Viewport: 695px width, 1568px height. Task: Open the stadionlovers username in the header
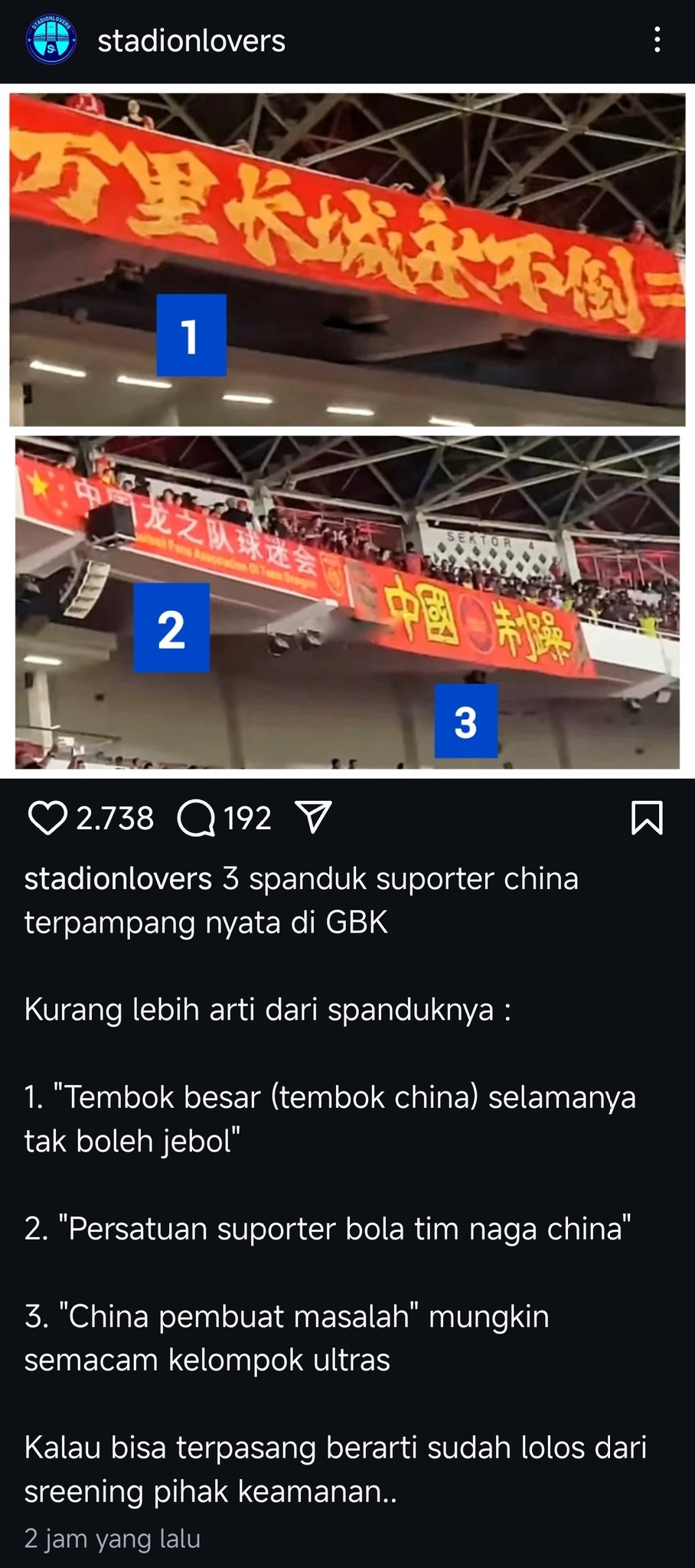click(191, 41)
